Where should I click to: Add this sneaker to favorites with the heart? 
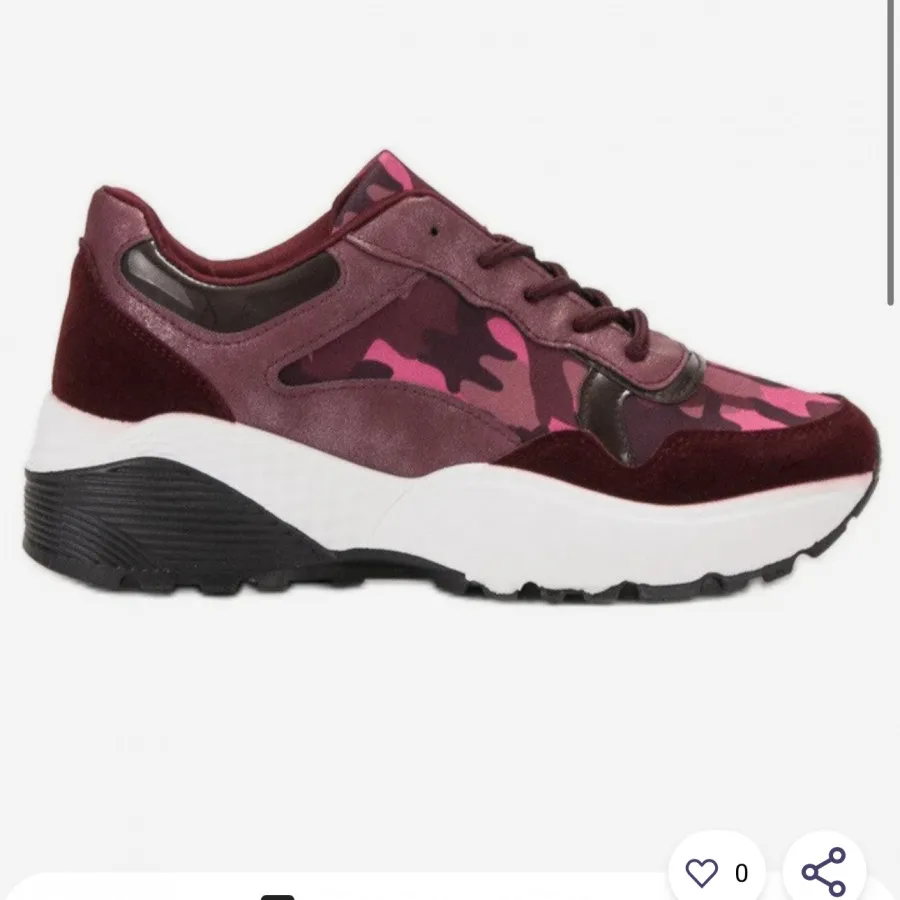[x=702, y=872]
